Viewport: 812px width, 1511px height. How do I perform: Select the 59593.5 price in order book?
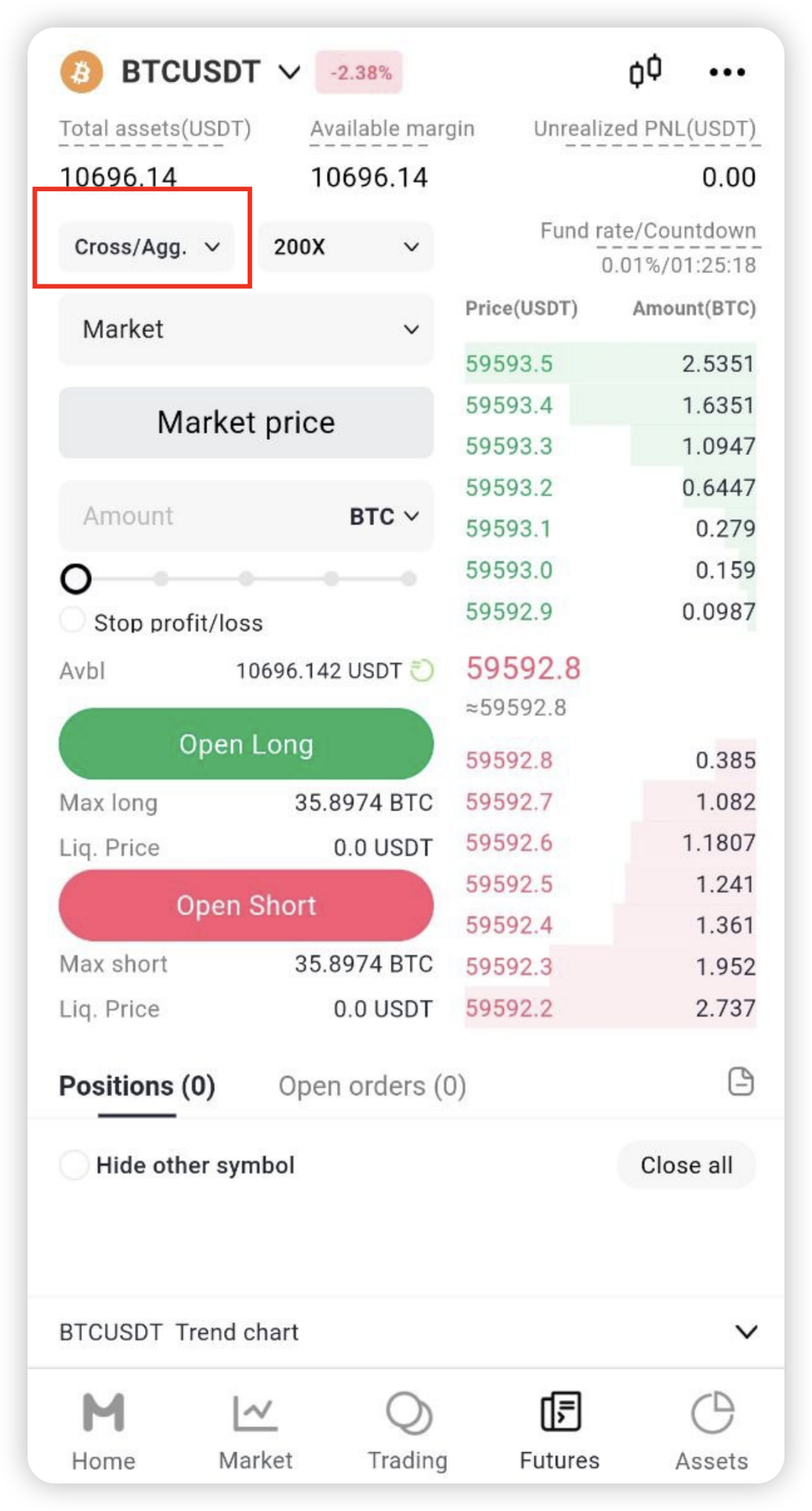pos(509,363)
